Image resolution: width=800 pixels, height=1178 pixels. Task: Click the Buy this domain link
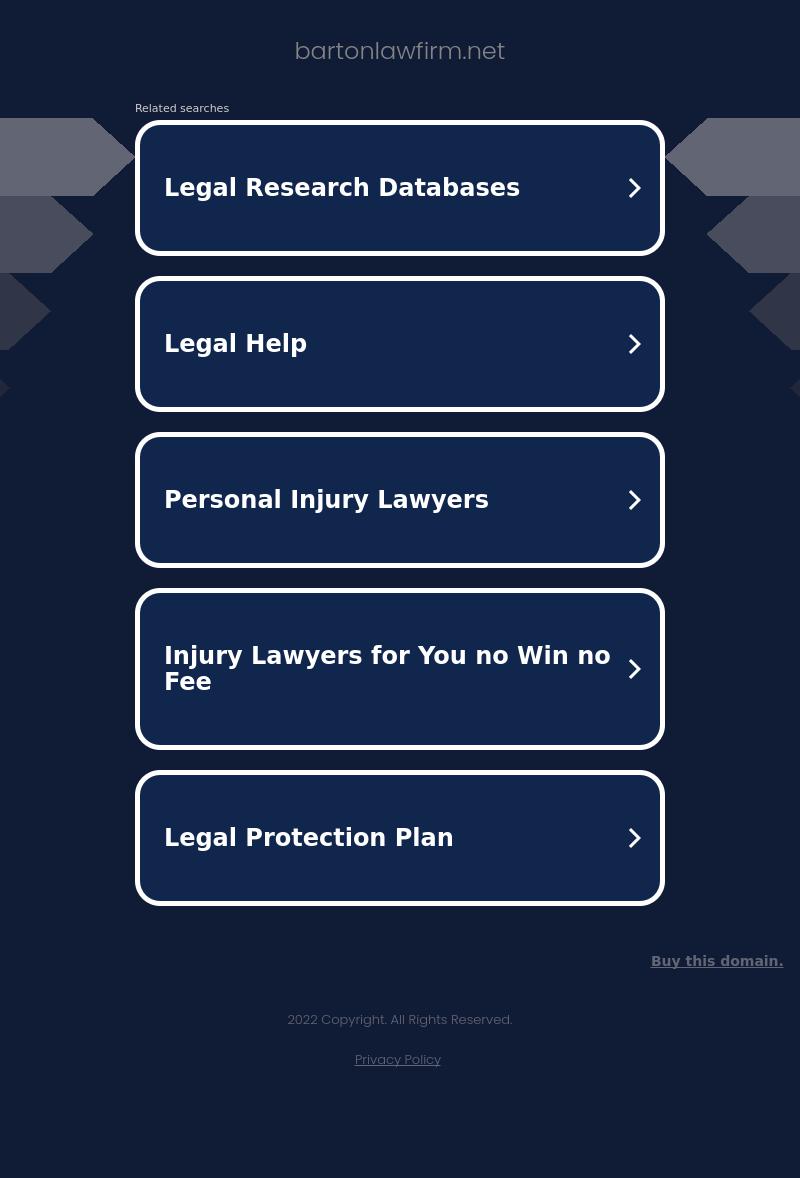tap(717, 961)
